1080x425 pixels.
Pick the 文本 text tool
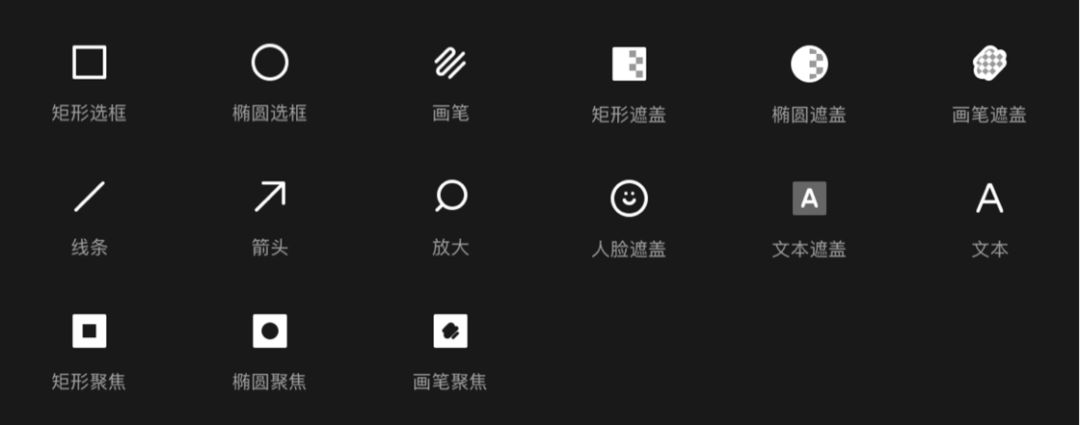point(989,199)
